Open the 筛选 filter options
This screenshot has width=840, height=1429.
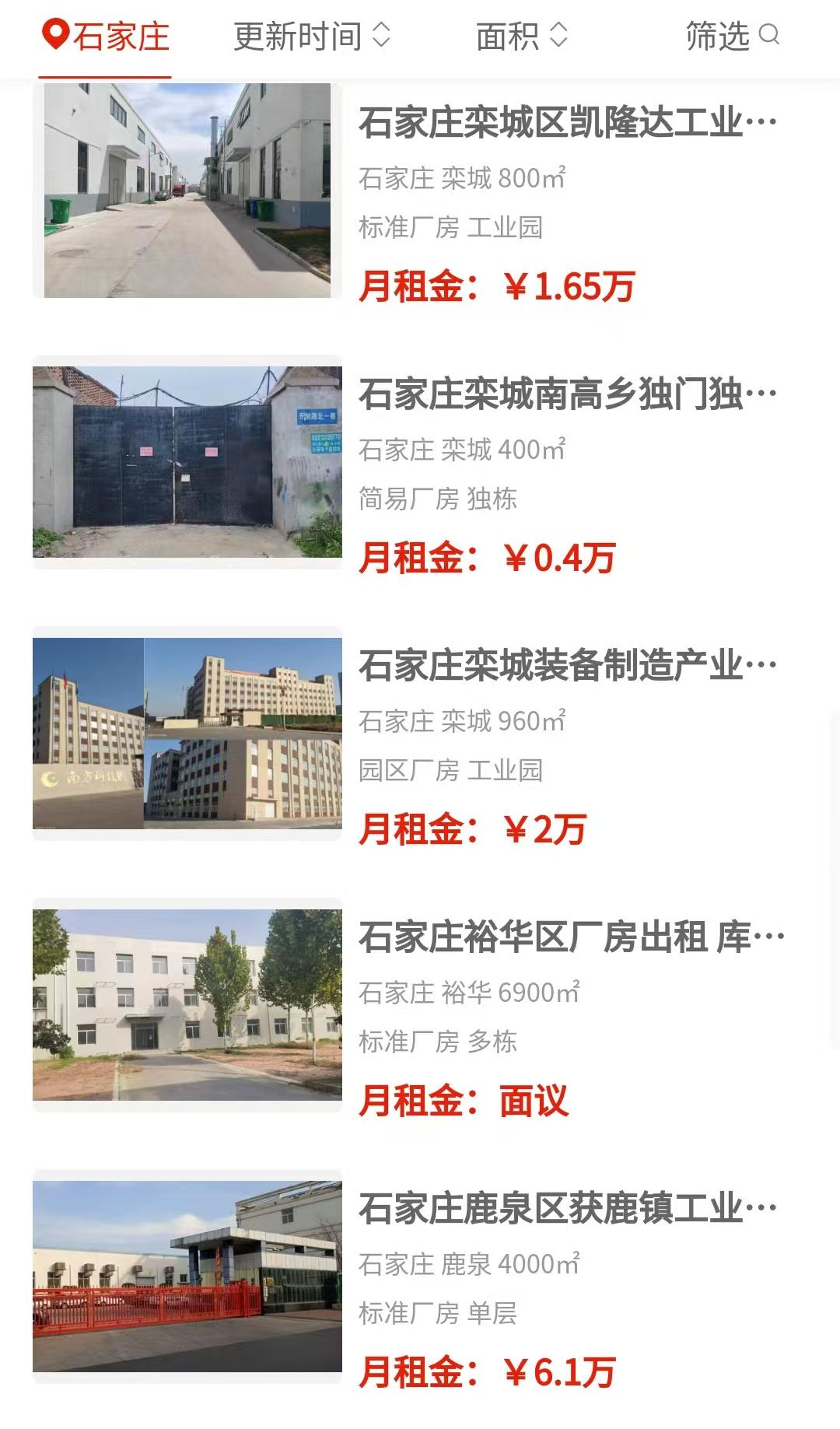tap(732, 37)
